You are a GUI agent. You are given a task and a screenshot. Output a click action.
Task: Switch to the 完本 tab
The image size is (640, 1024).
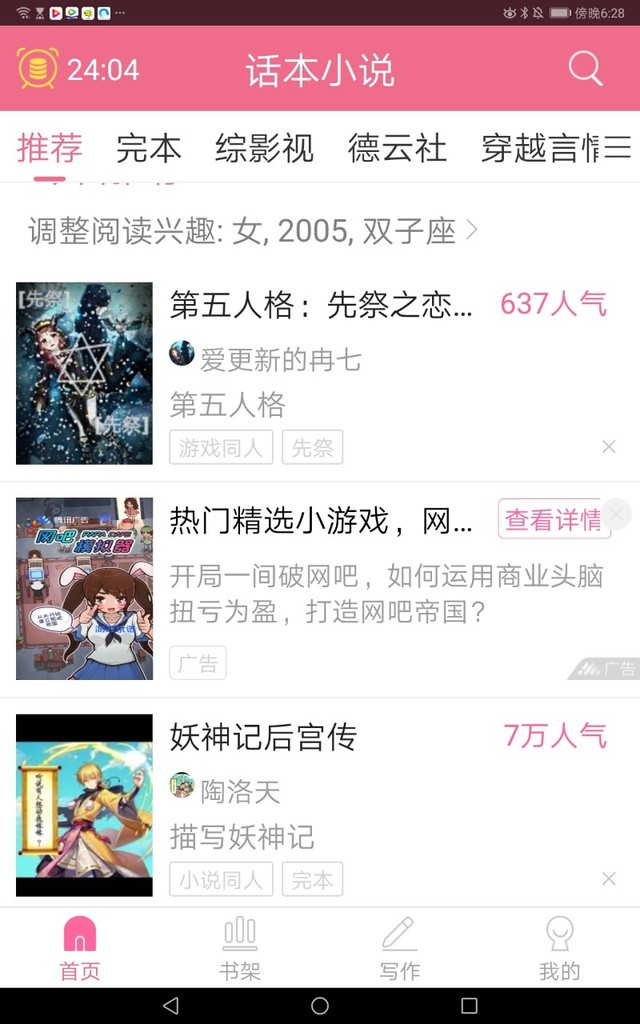pos(149,148)
